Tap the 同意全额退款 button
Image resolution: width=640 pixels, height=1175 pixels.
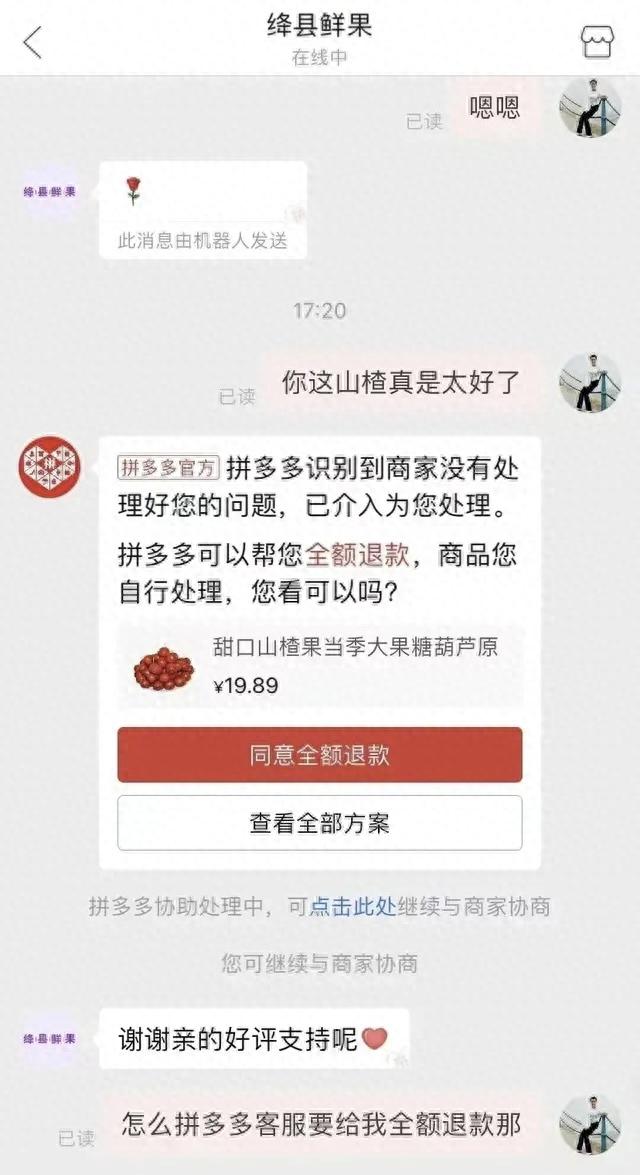pos(319,755)
